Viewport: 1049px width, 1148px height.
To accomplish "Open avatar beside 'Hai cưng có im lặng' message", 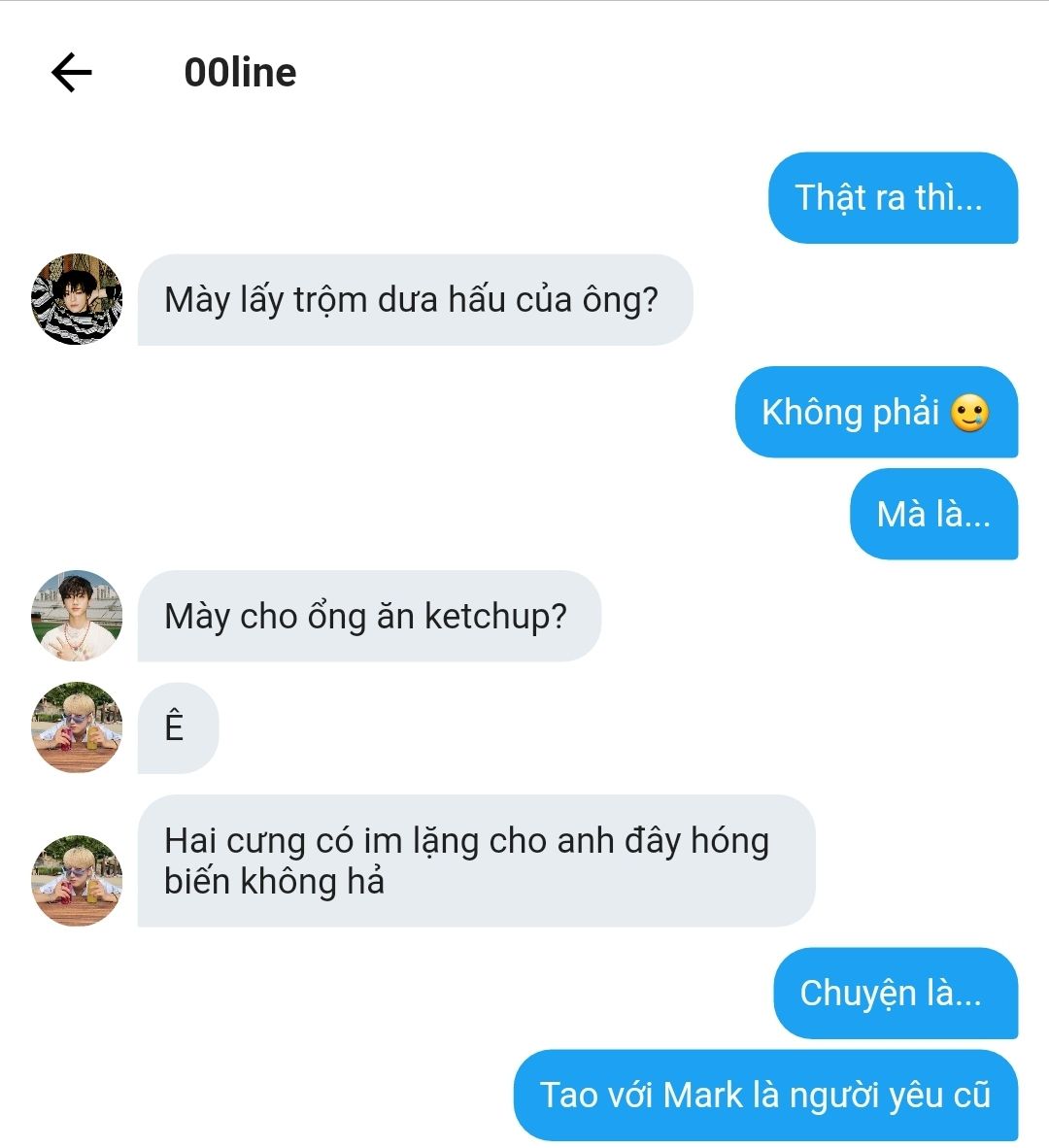I will pyautogui.click(x=77, y=880).
